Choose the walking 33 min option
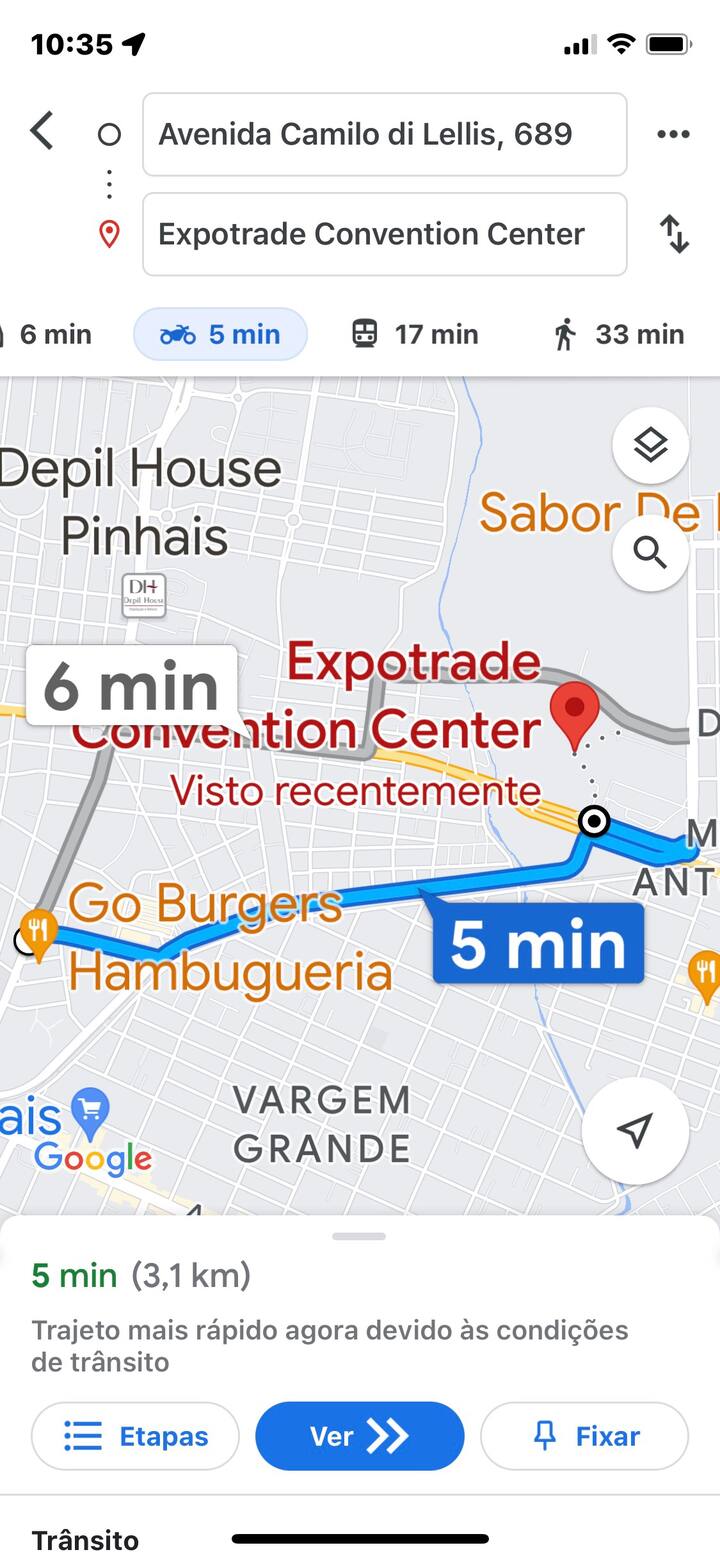The height and width of the screenshot is (1559, 720). point(620,334)
